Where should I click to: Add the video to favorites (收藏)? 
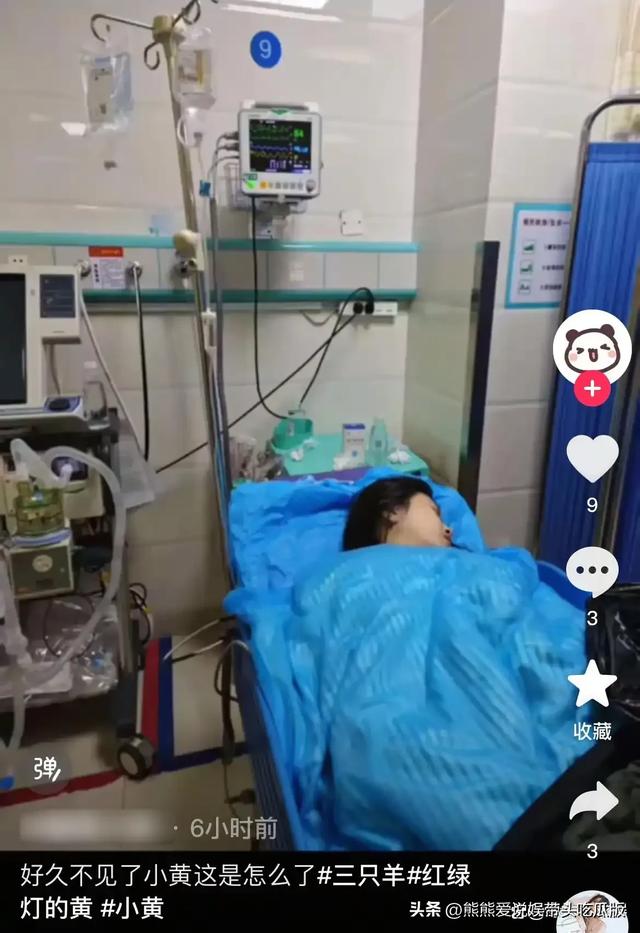(x=592, y=685)
